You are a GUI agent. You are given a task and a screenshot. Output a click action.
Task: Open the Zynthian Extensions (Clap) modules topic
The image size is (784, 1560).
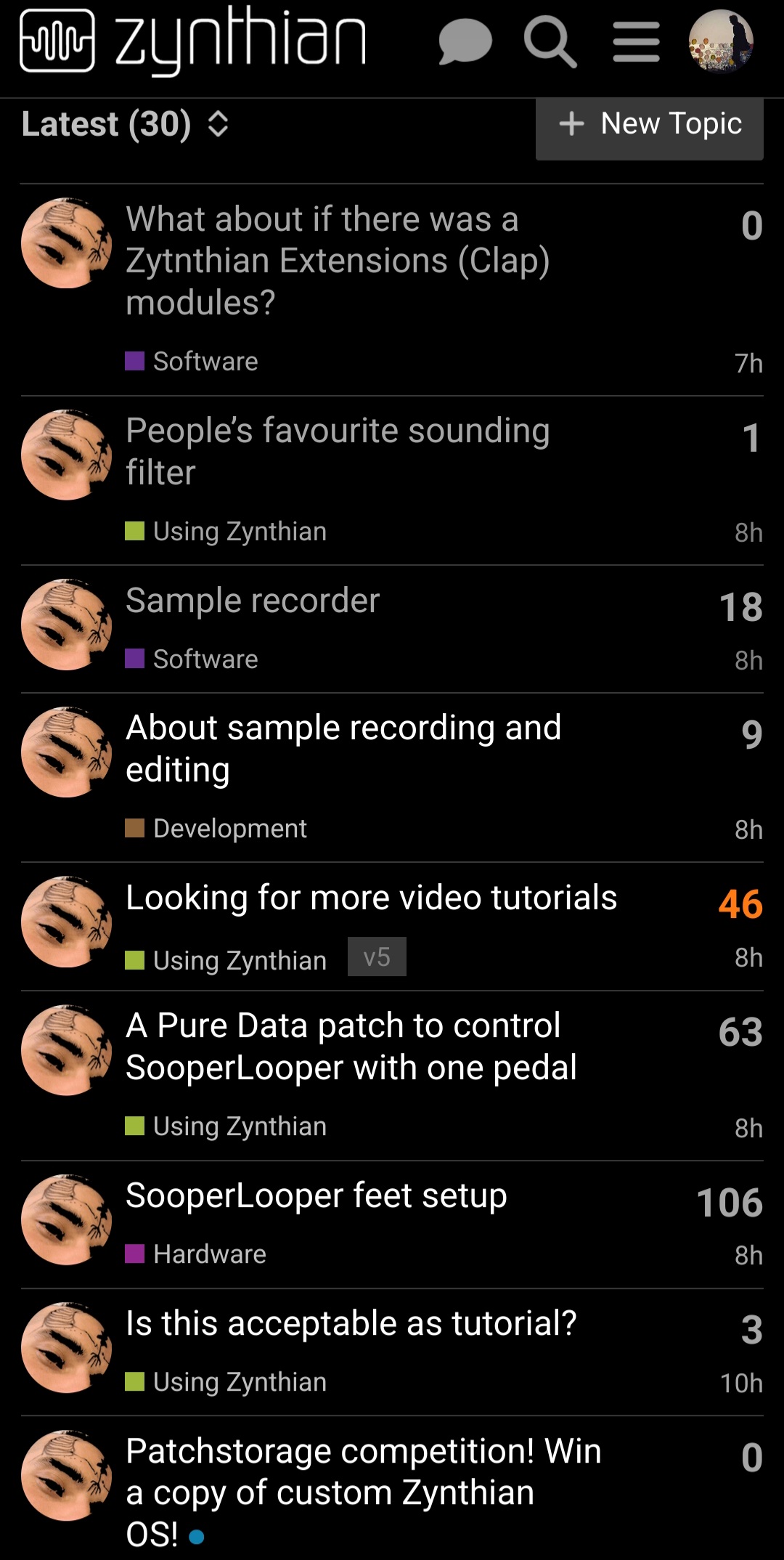coord(338,261)
